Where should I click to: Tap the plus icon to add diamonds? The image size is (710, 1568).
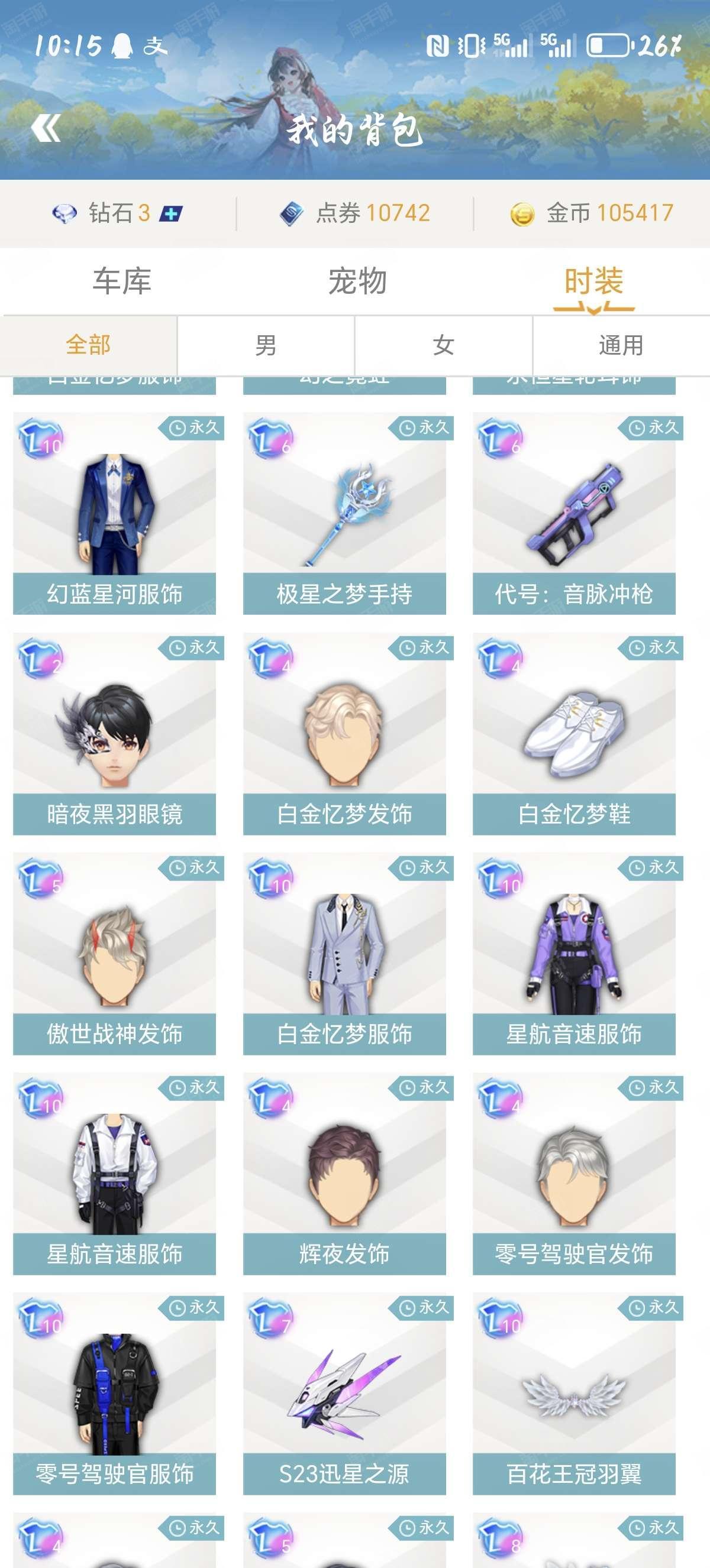click(171, 213)
